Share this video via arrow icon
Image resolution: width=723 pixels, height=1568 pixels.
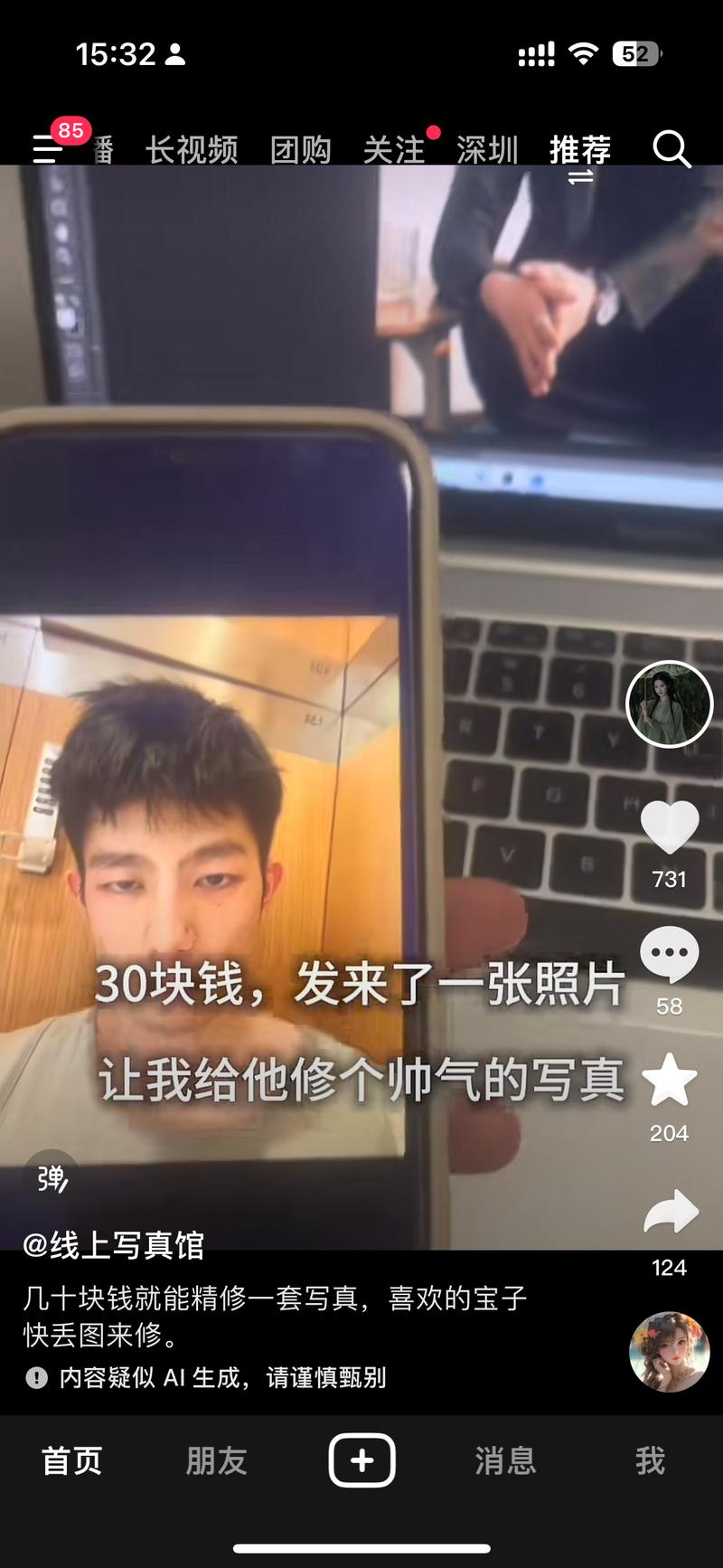coord(670,1214)
